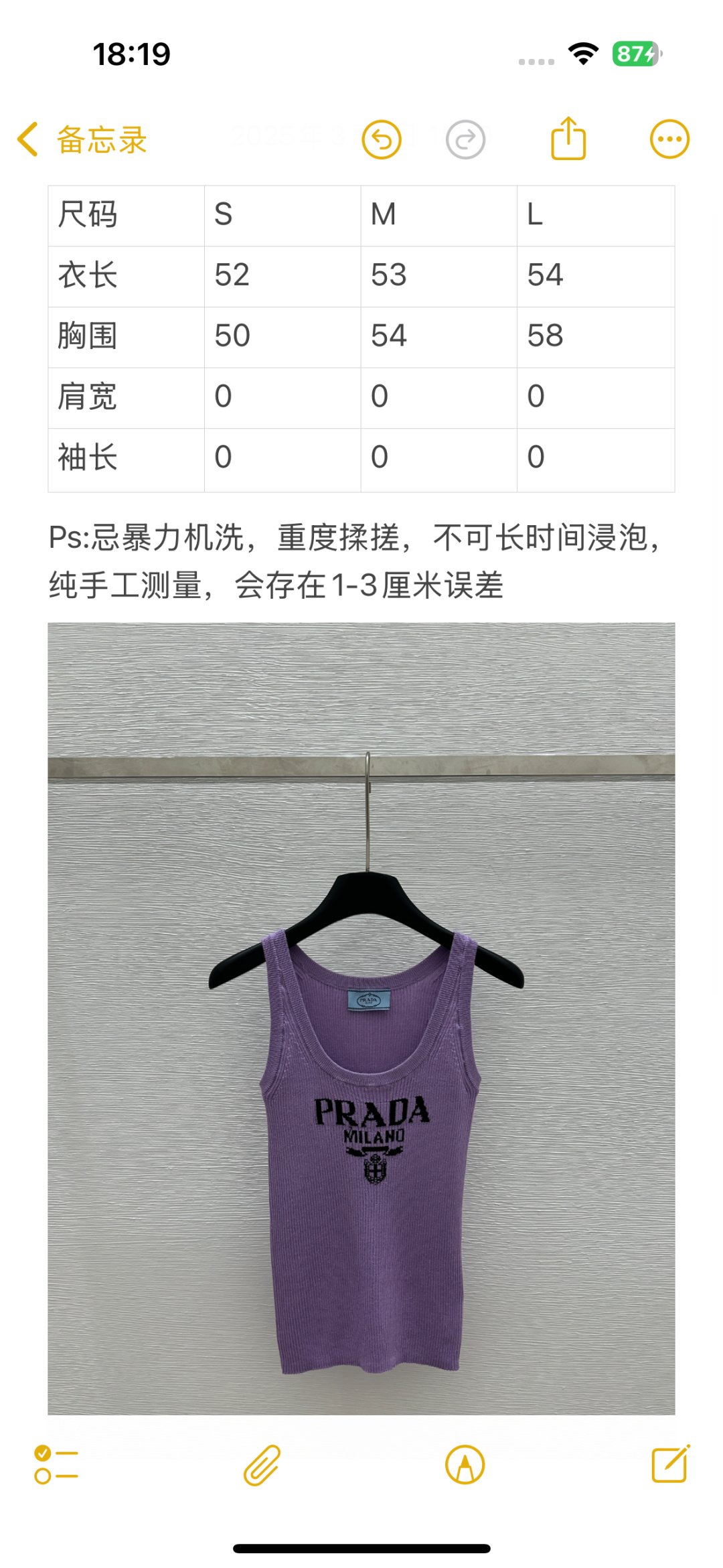
Task: Tap the paperclip attachment icon
Action: tap(262, 1464)
